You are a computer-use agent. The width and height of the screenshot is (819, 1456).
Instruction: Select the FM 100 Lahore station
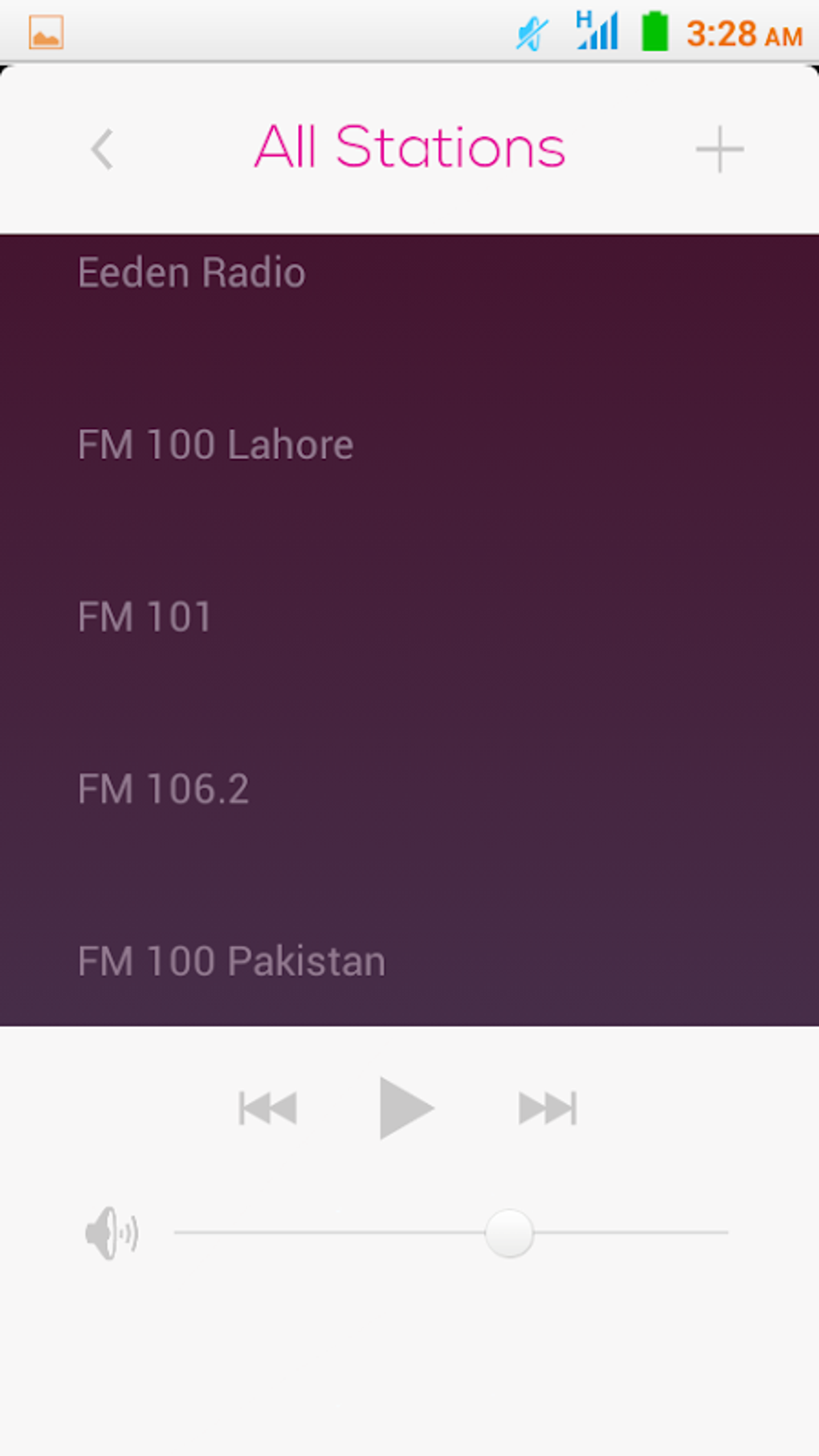click(x=215, y=444)
